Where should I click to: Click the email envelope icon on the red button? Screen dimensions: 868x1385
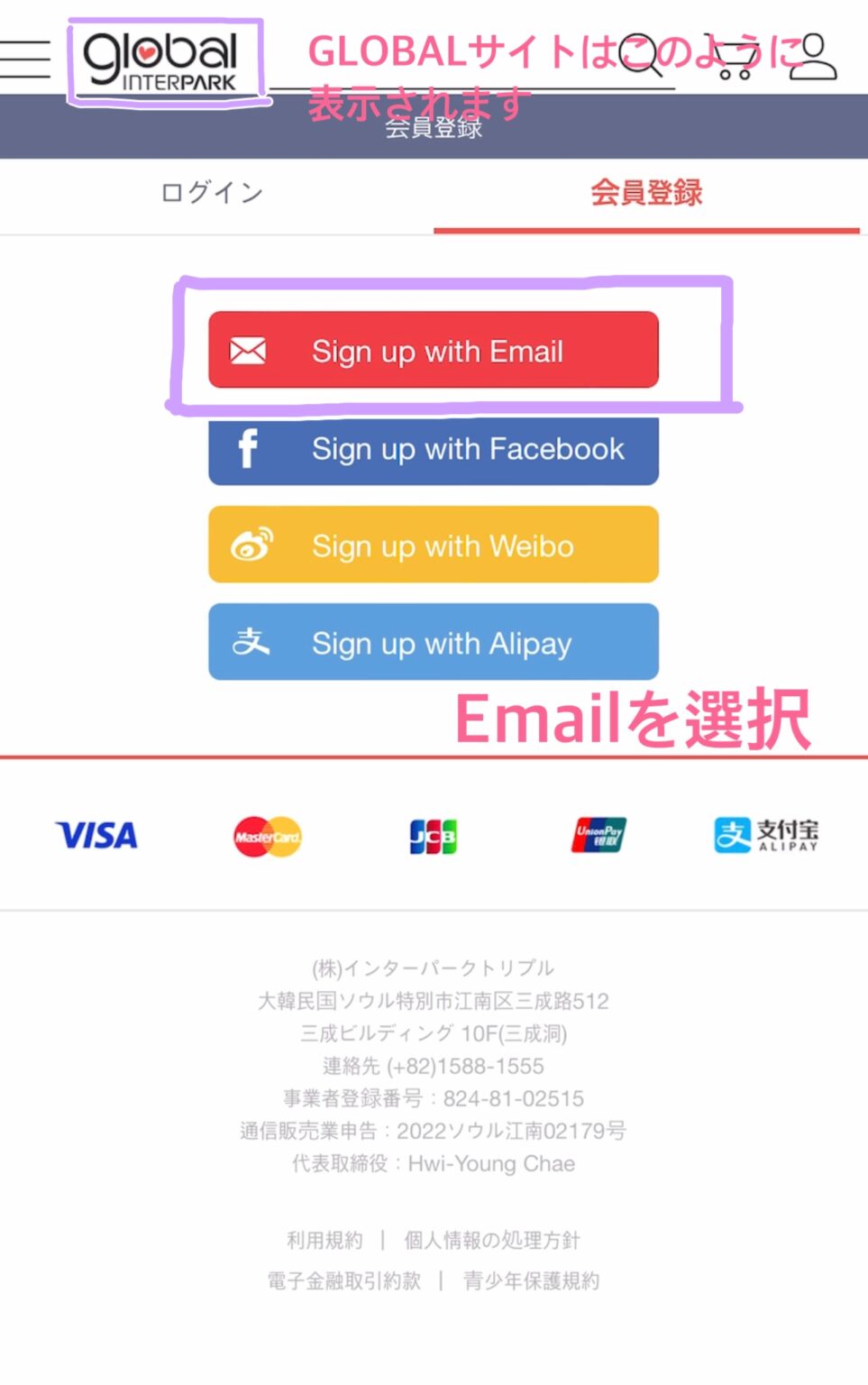(x=248, y=350)
